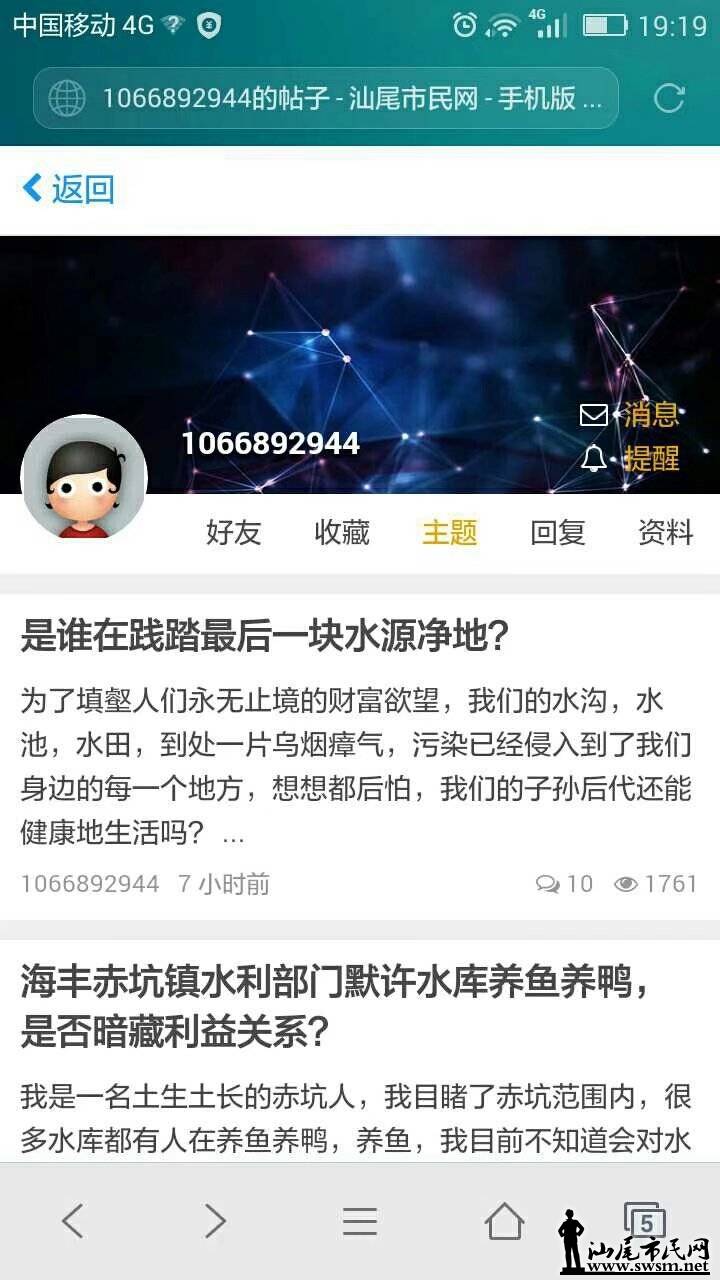Switch to the 好友 tab
Image resolution: width=720 pixels, height=1280 pixels.
coord(233,532)
